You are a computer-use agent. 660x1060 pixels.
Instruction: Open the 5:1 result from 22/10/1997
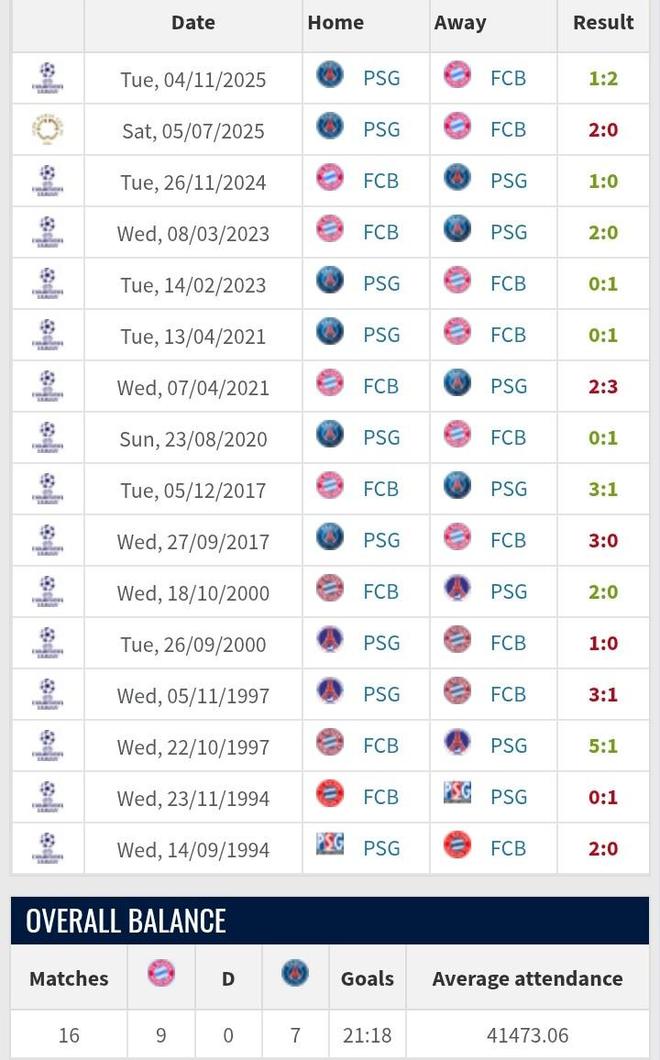click(603, 746)
